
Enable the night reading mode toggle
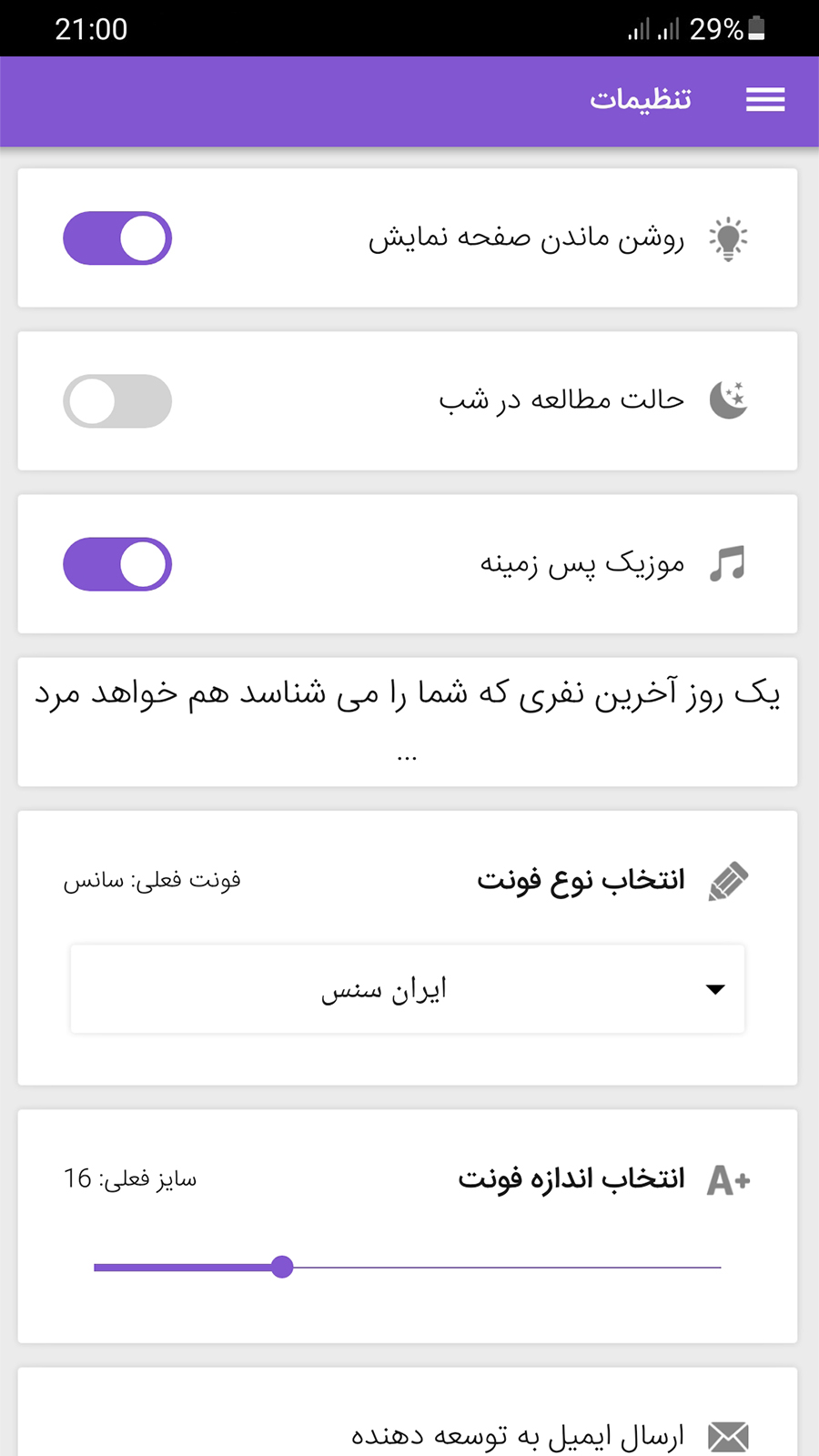coord(116,400)
